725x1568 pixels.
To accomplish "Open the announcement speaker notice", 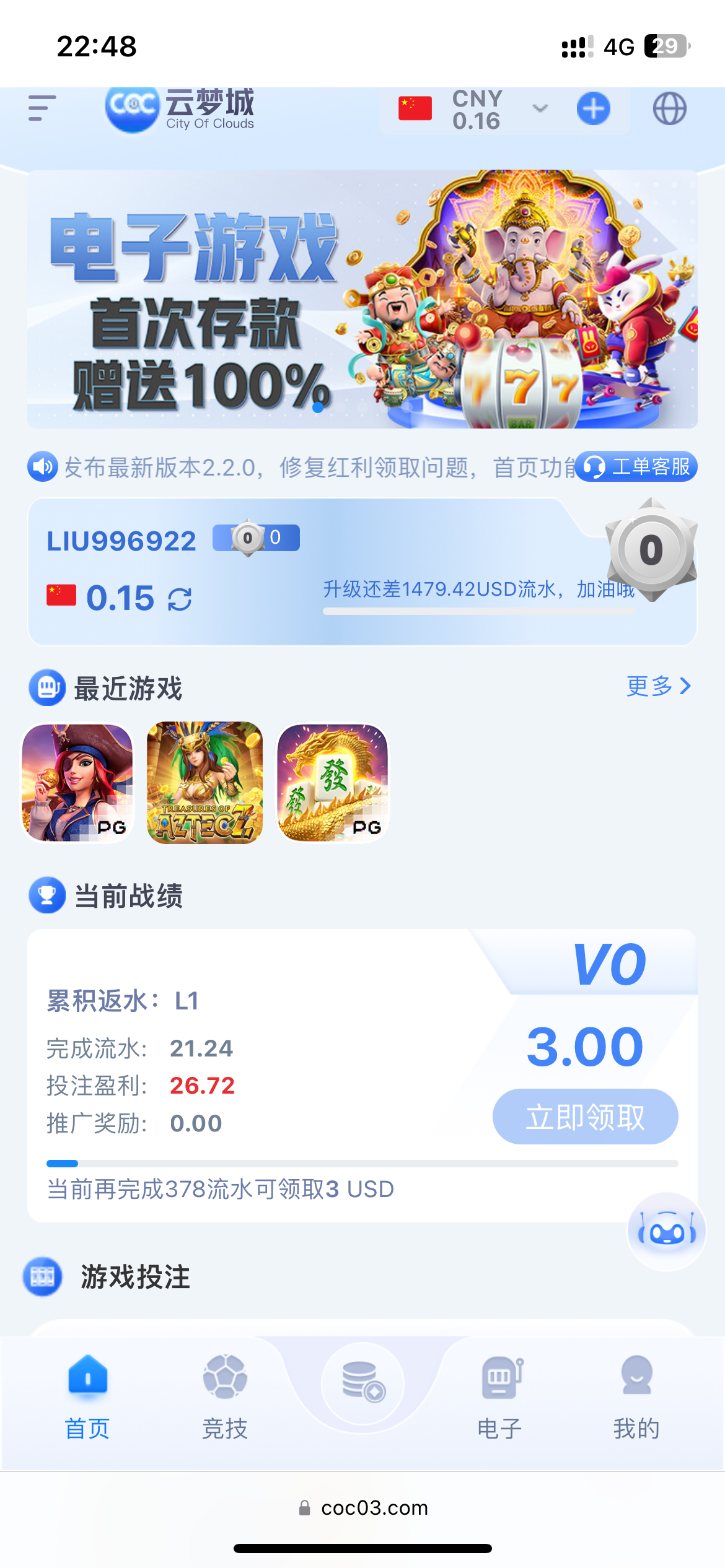I will 42,467.
